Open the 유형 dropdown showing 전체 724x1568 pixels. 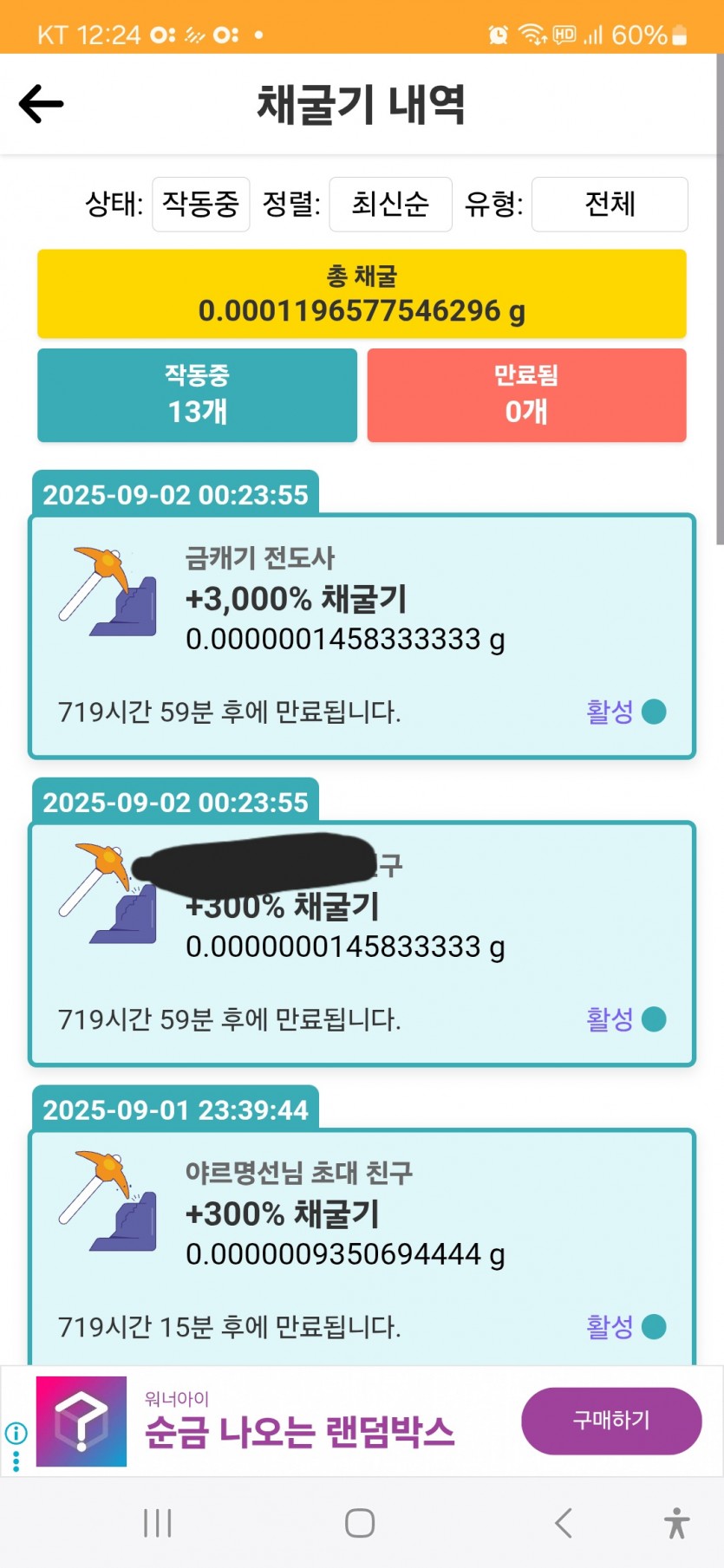pos(610,205)
